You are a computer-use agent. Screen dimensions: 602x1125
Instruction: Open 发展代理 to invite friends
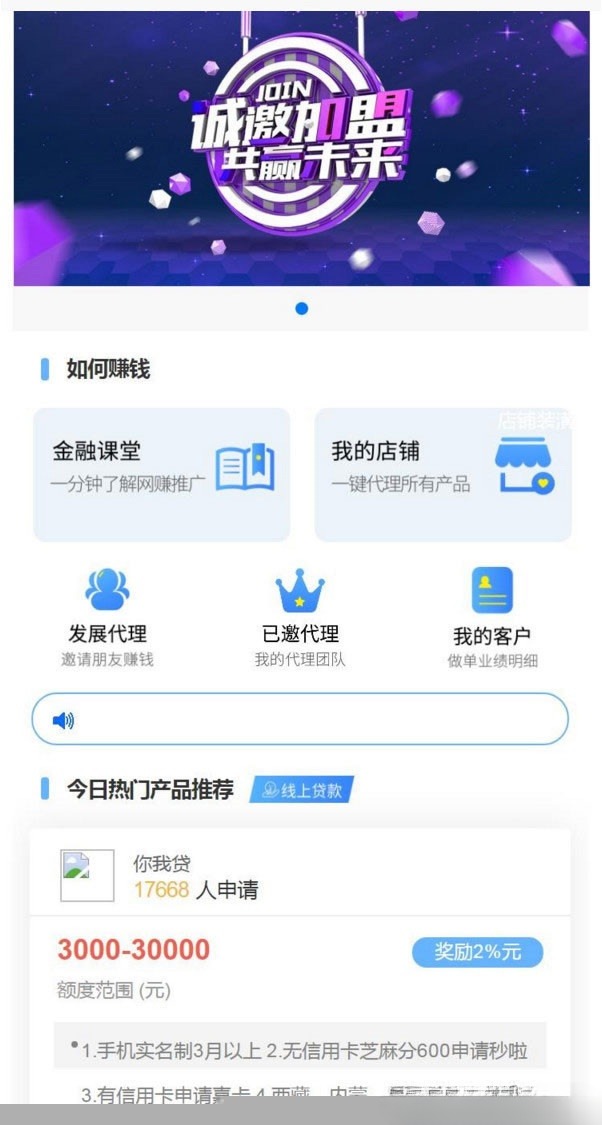point(107,616)
